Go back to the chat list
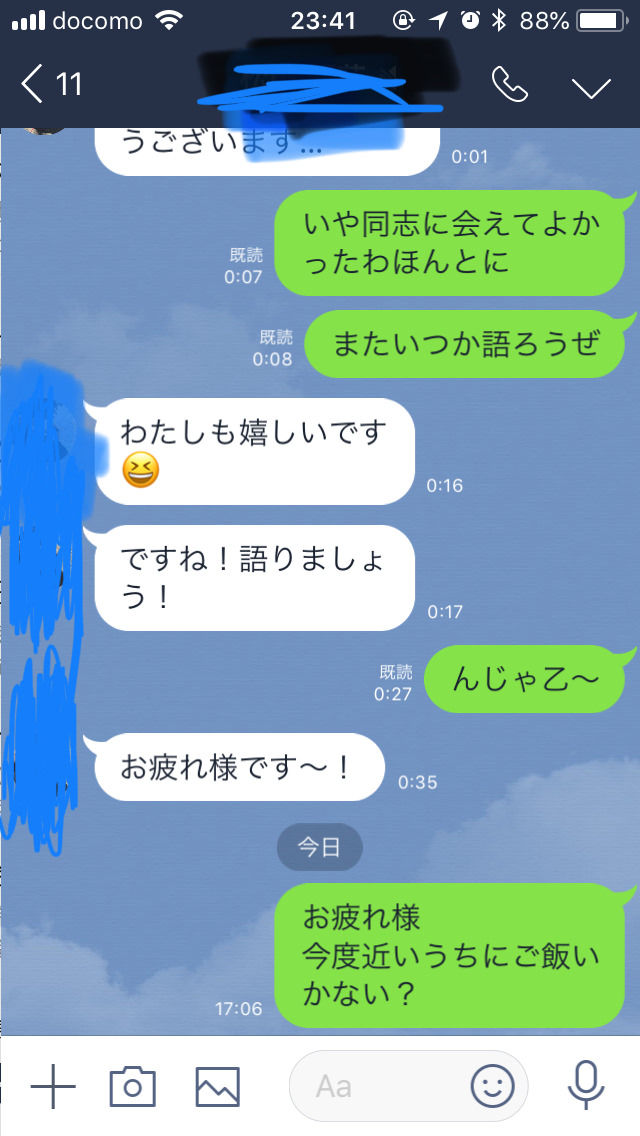This screenshot has height=1136, width=640. coord(50,86)
